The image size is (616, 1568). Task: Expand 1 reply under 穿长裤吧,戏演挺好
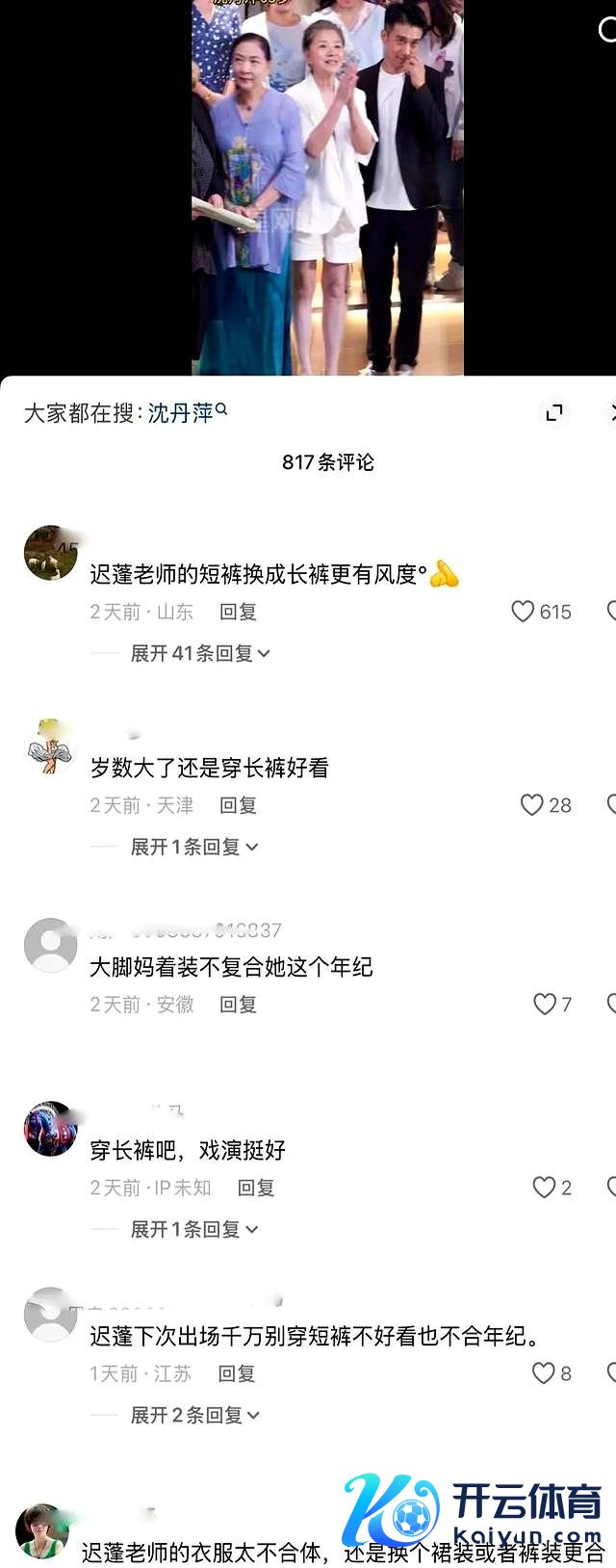click(x=194, y=1229)
